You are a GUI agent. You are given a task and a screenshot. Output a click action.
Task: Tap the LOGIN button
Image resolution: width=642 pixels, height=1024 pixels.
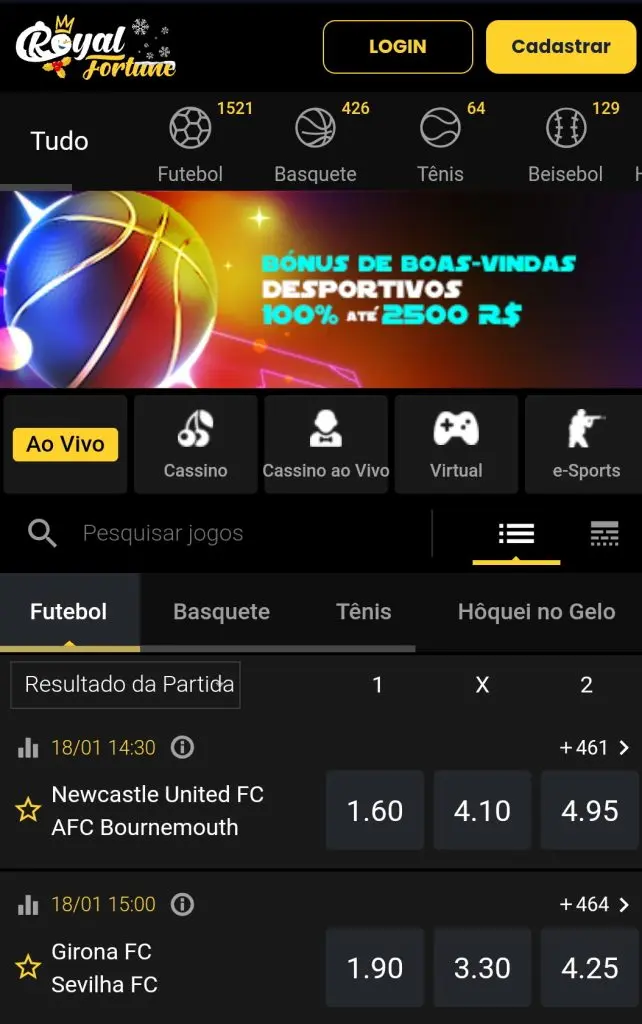pos(397,47)
